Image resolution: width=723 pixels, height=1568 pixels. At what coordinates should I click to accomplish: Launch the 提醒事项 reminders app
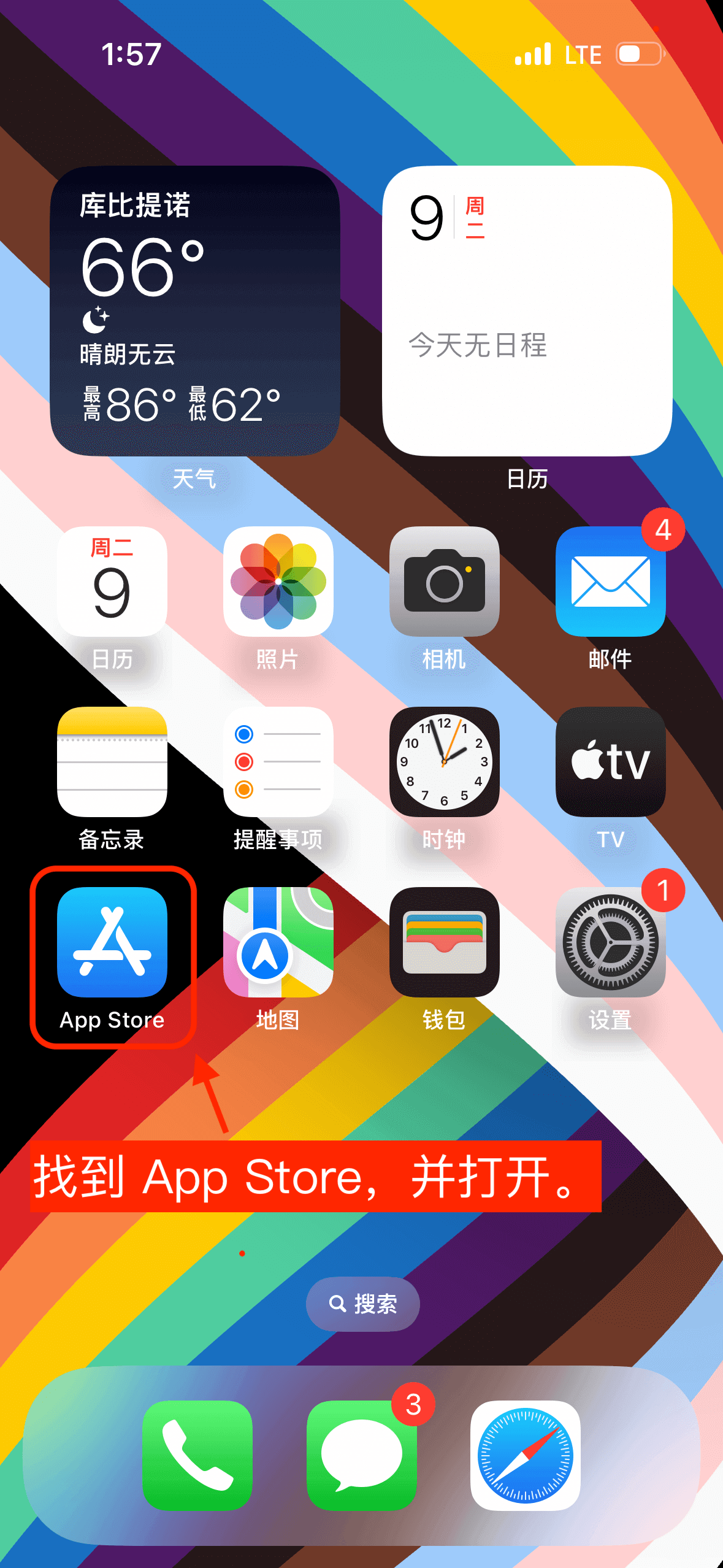click(278, 761)
